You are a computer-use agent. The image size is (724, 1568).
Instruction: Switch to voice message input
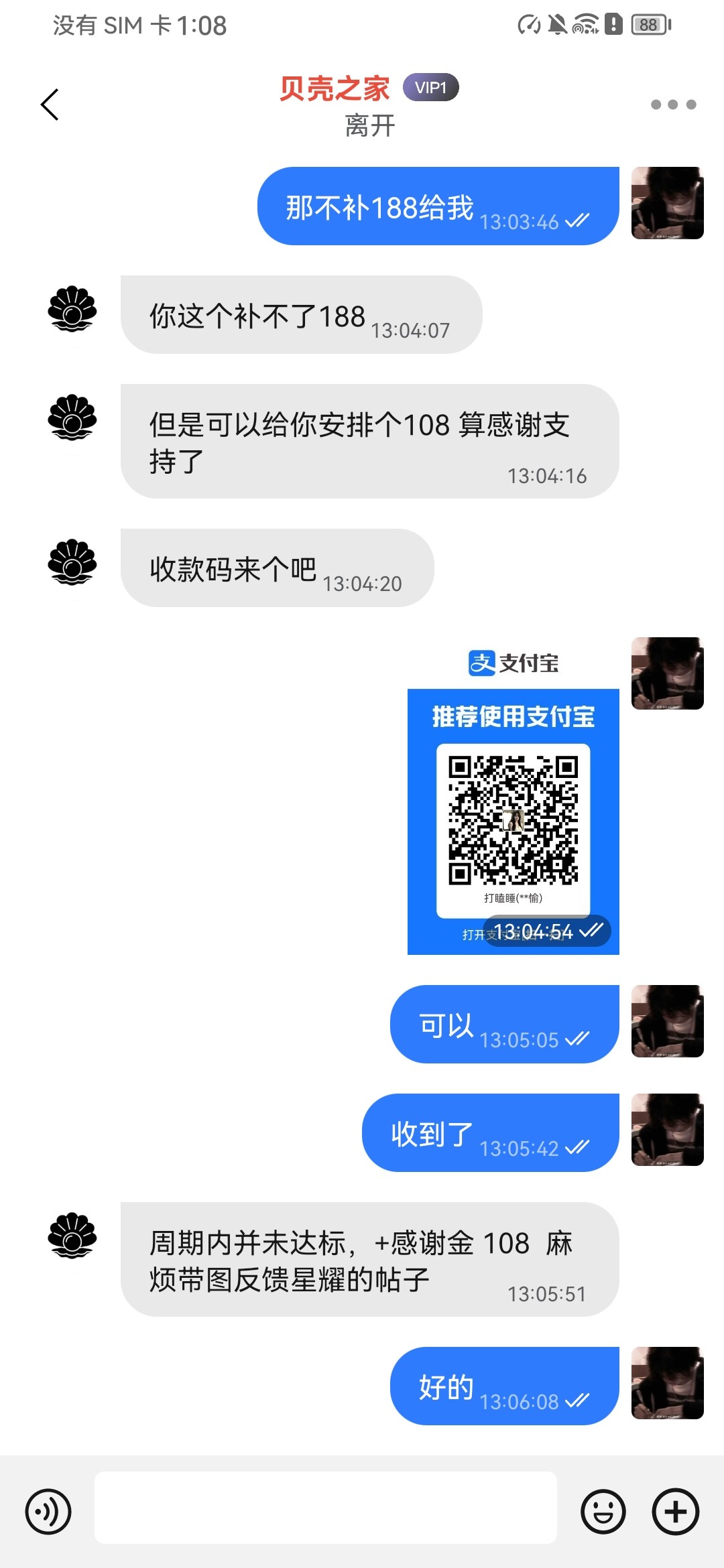click(48, 1512)
